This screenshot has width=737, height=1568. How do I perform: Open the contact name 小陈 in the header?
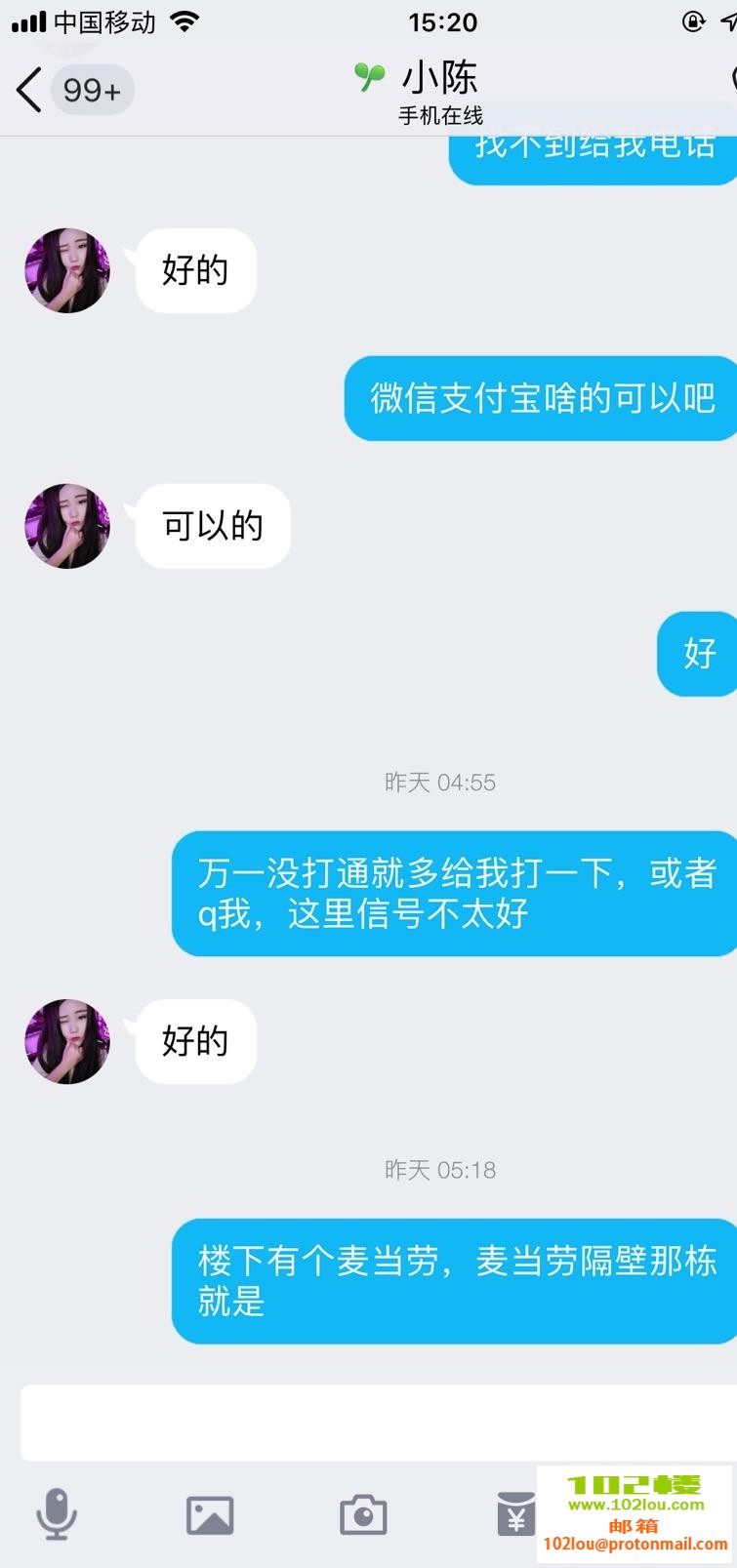pyautogui.click(x=439, y=78)
